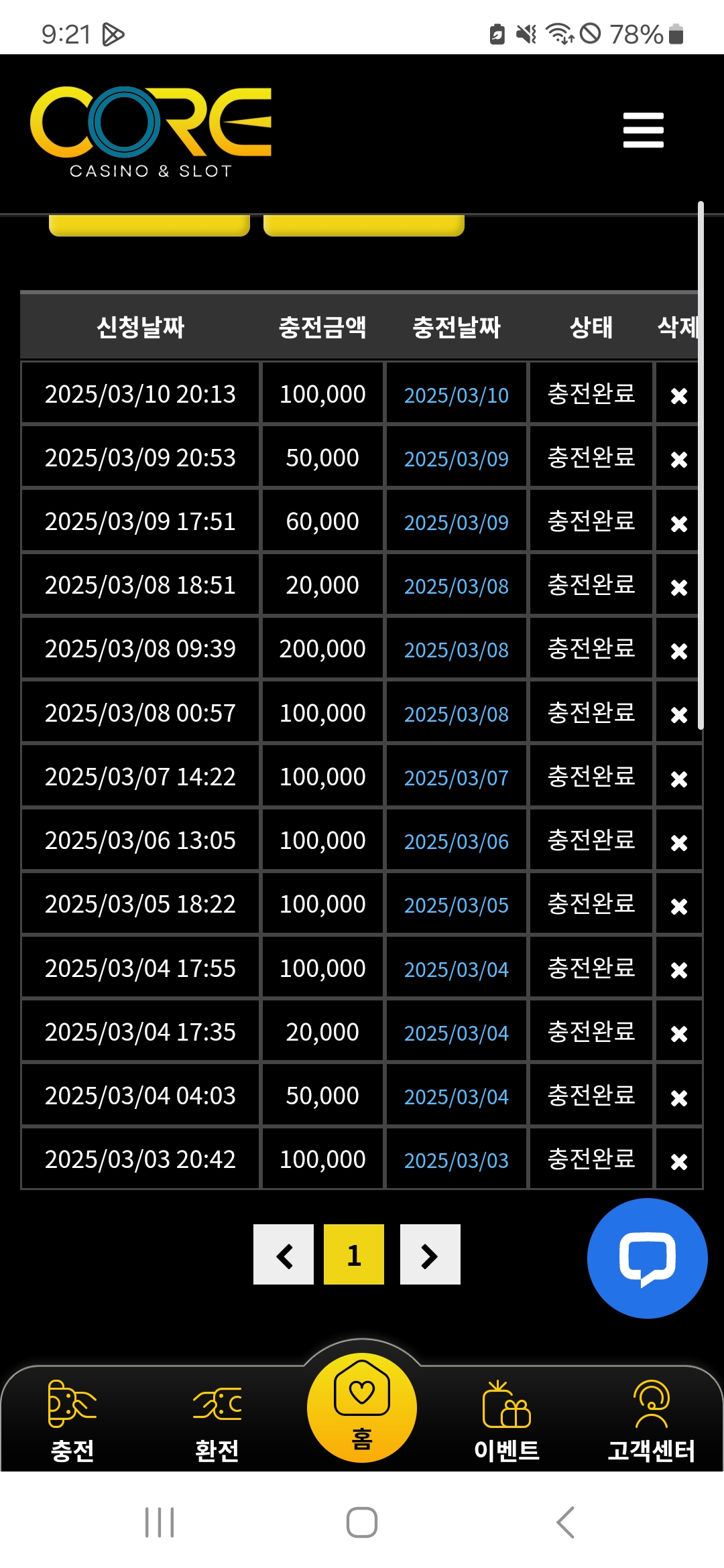Switch to the 환전 tab

[x=217, y=1421]
